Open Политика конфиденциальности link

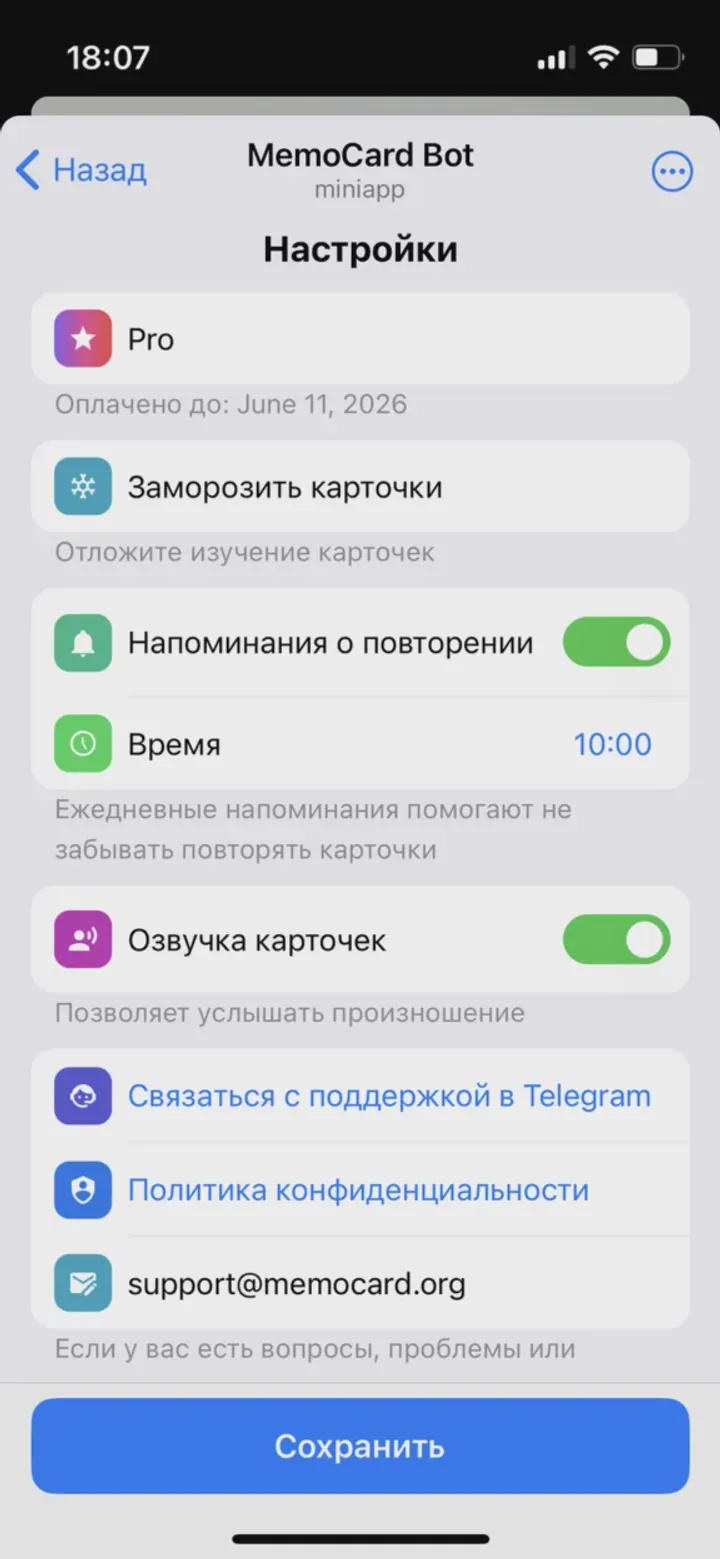358,1190
